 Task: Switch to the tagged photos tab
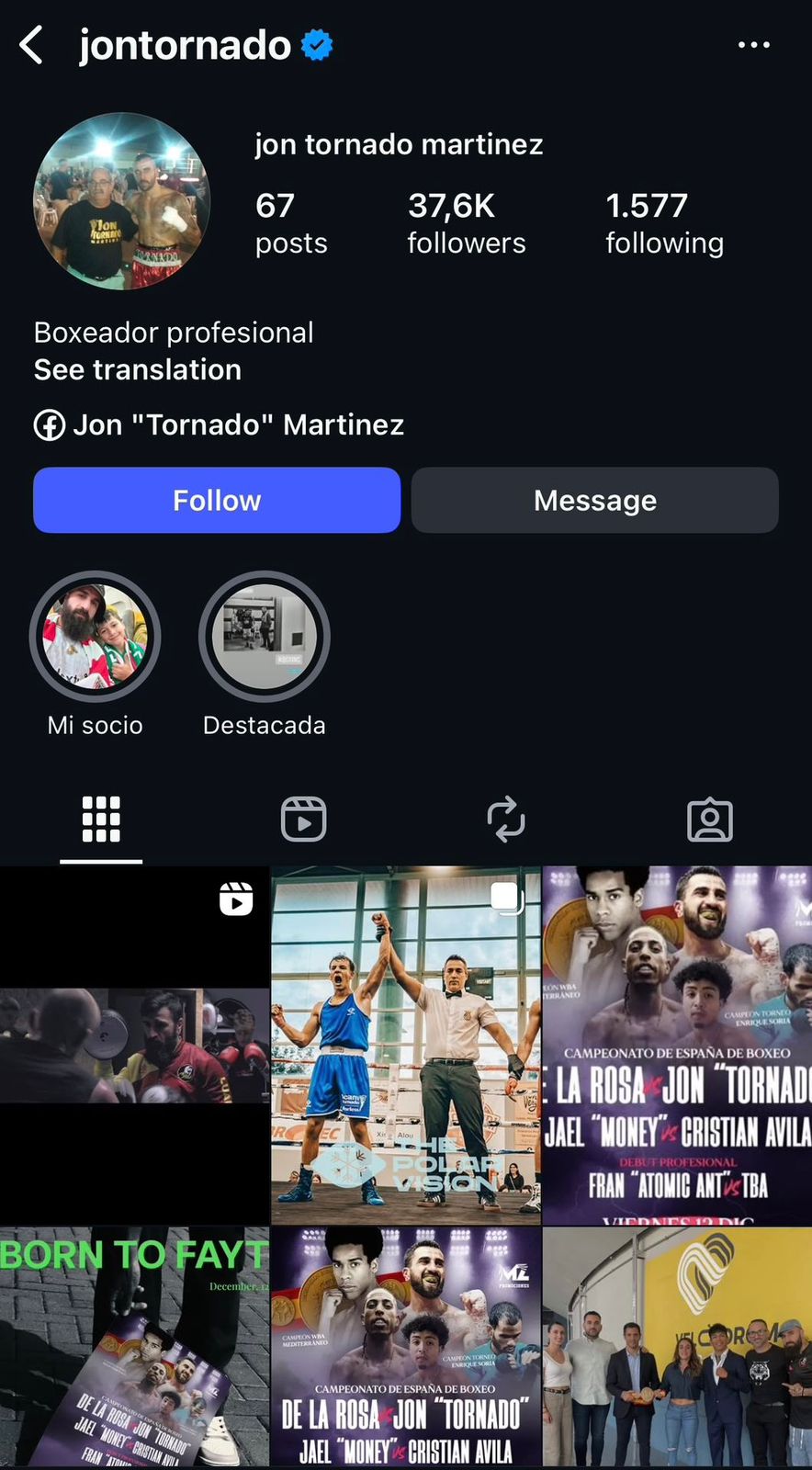(x=709, y=819)
